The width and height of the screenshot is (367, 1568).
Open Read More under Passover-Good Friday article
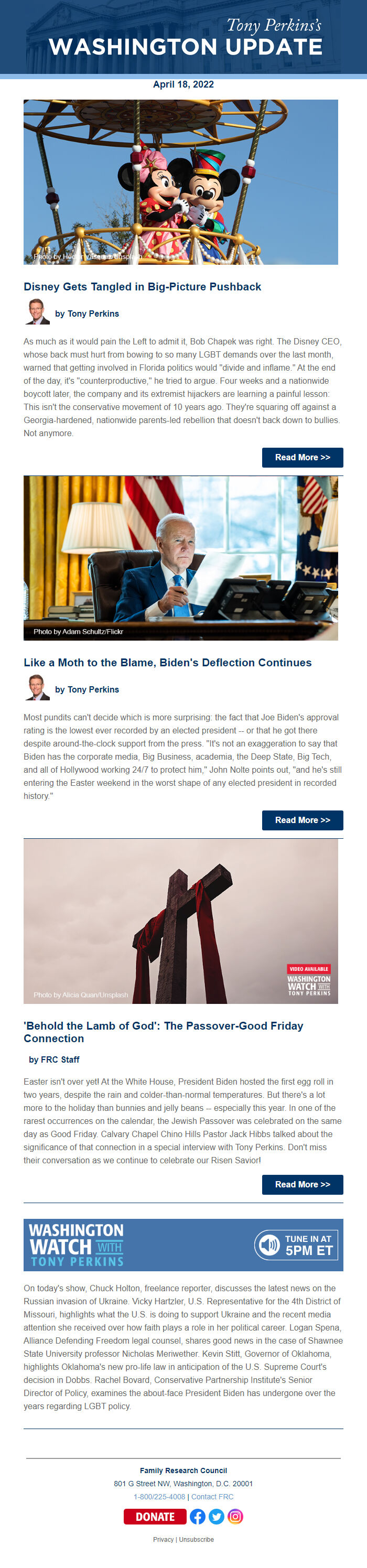coord(302,1184)
